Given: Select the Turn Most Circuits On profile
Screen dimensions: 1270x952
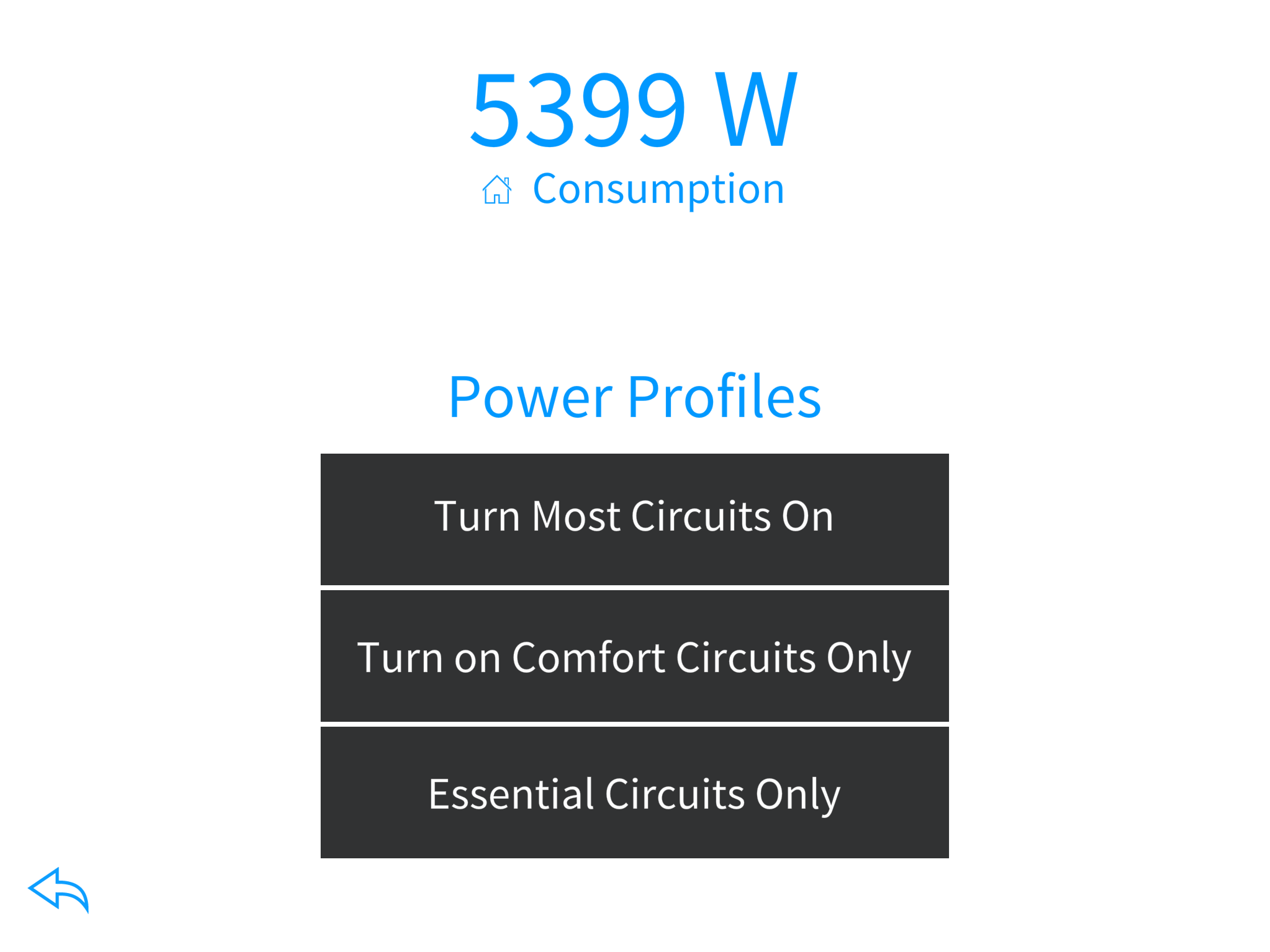Looking at the screenshot, I should coord(635,519).
